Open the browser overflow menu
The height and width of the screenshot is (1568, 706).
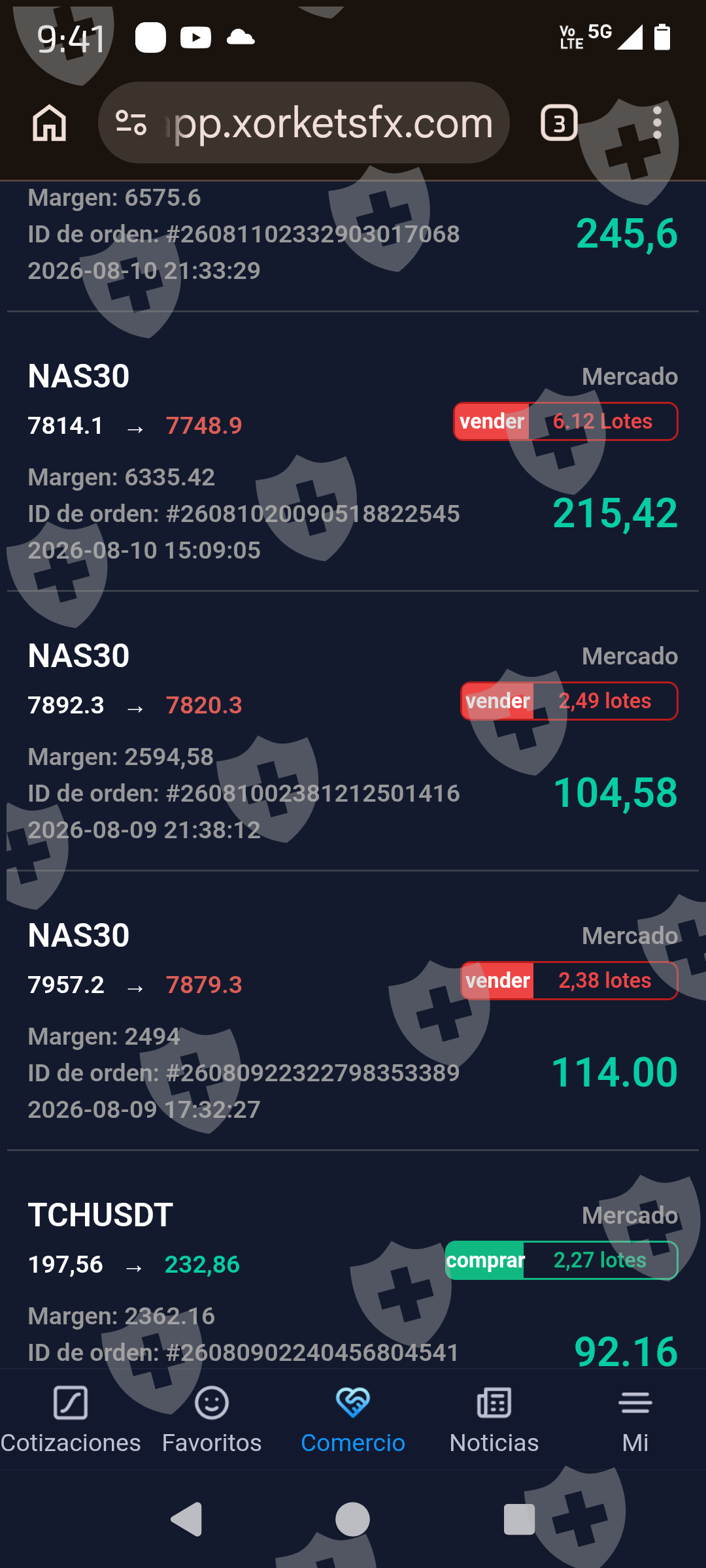[x=657, y=123]
